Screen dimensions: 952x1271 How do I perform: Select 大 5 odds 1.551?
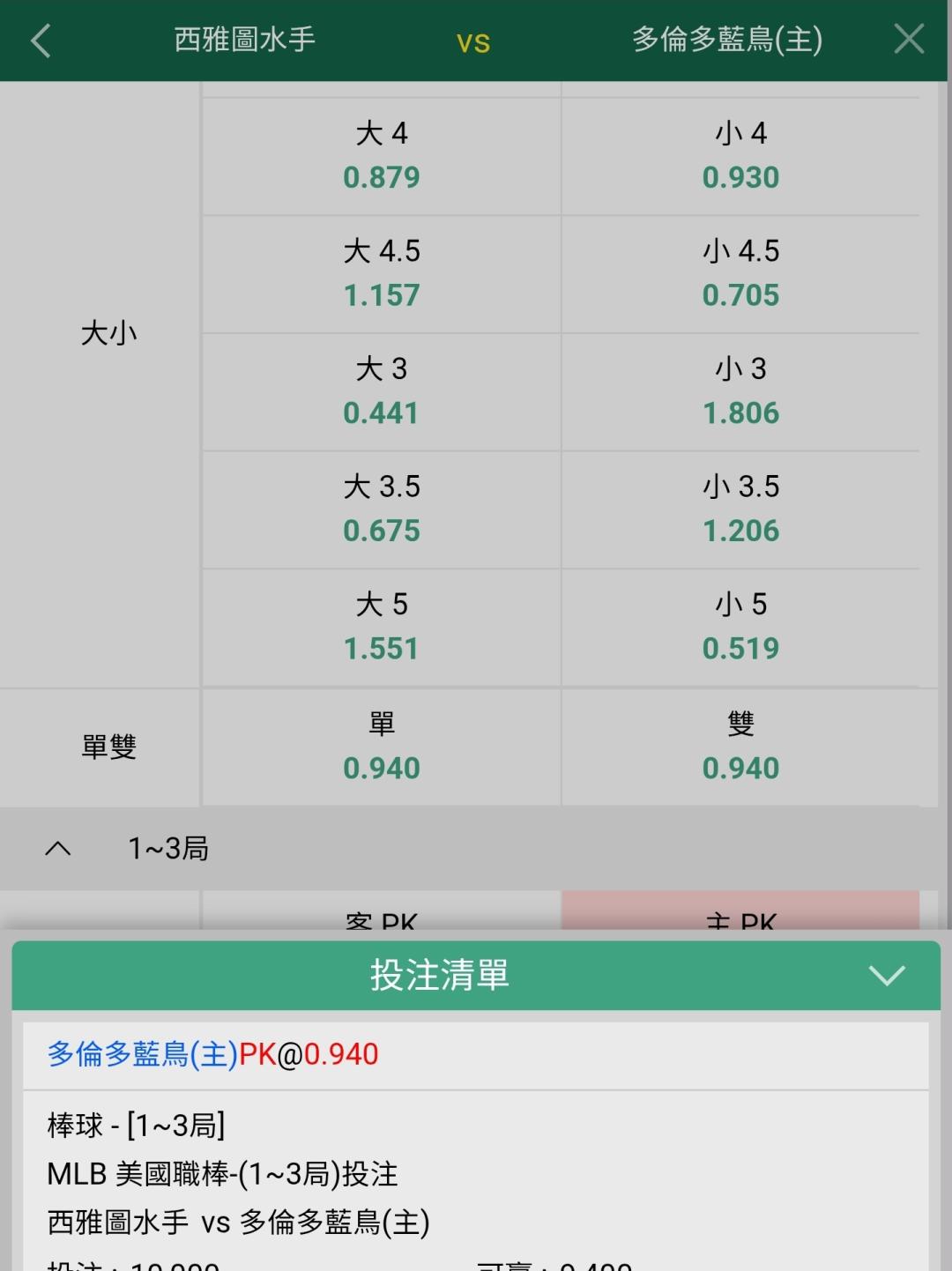(x=382, y=628)
